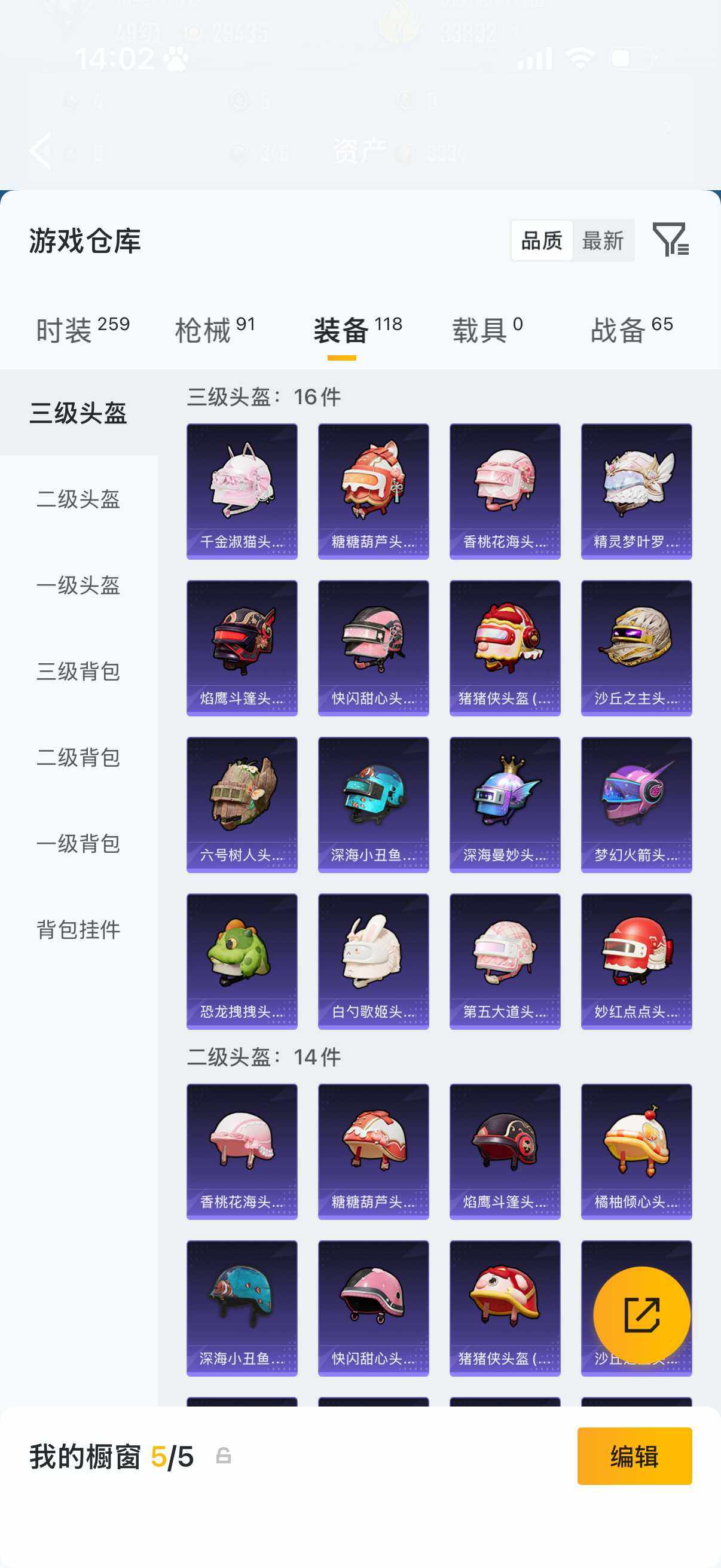The image size is (721, 1568).
Task: Toggle sorting to 最新
Action: pos(604,241)
